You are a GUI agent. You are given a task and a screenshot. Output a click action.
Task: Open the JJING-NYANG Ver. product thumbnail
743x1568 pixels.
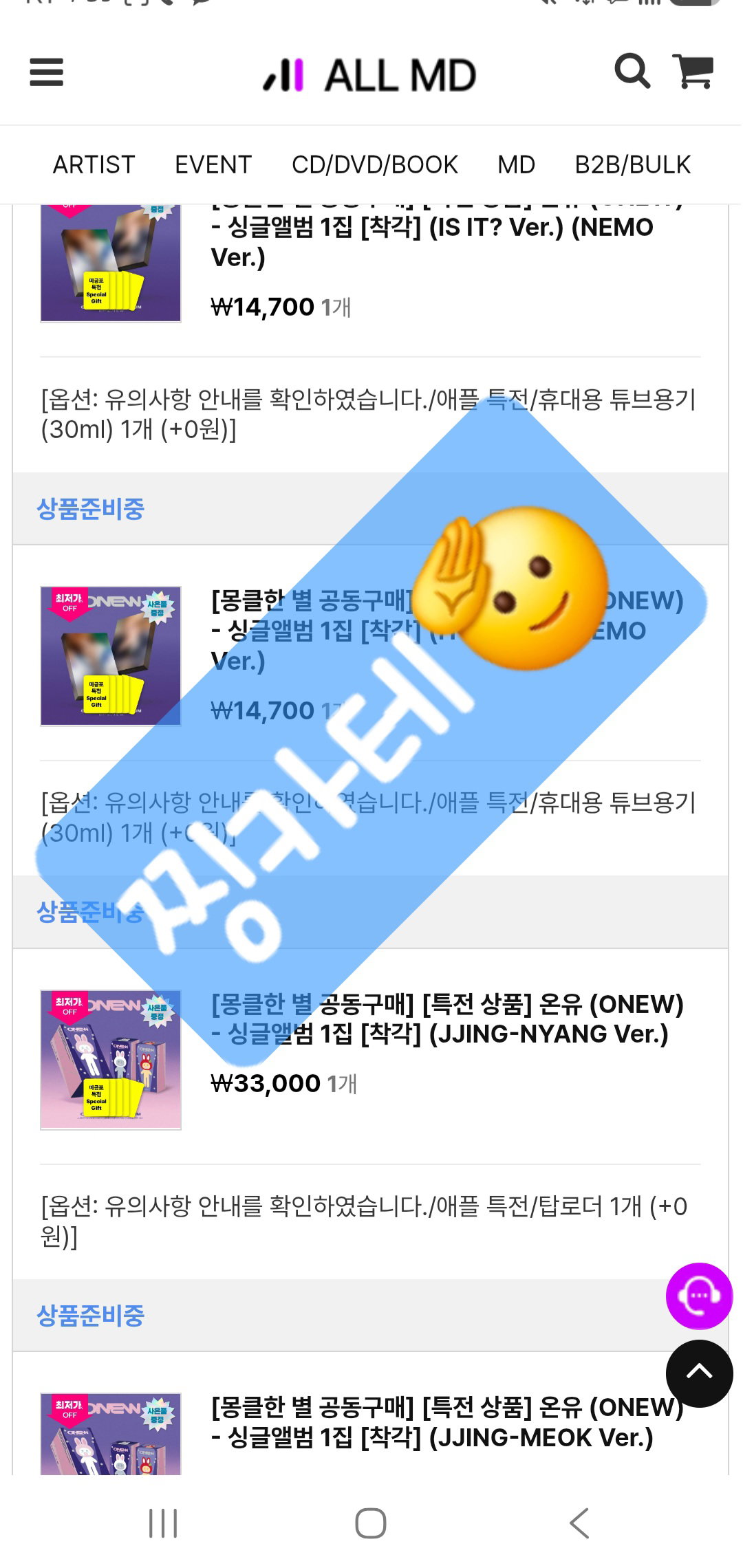point(111,1060)
